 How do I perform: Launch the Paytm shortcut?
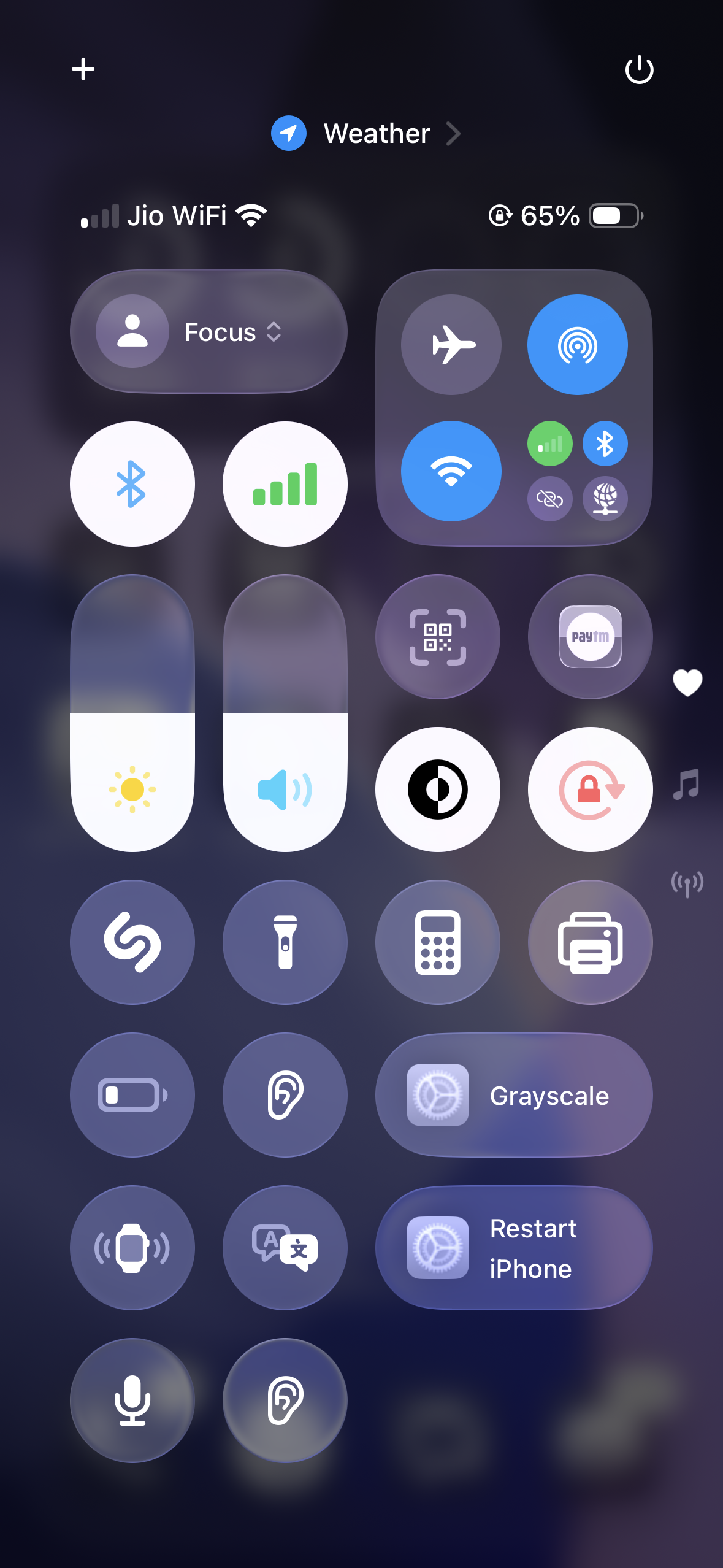[590, 637]
